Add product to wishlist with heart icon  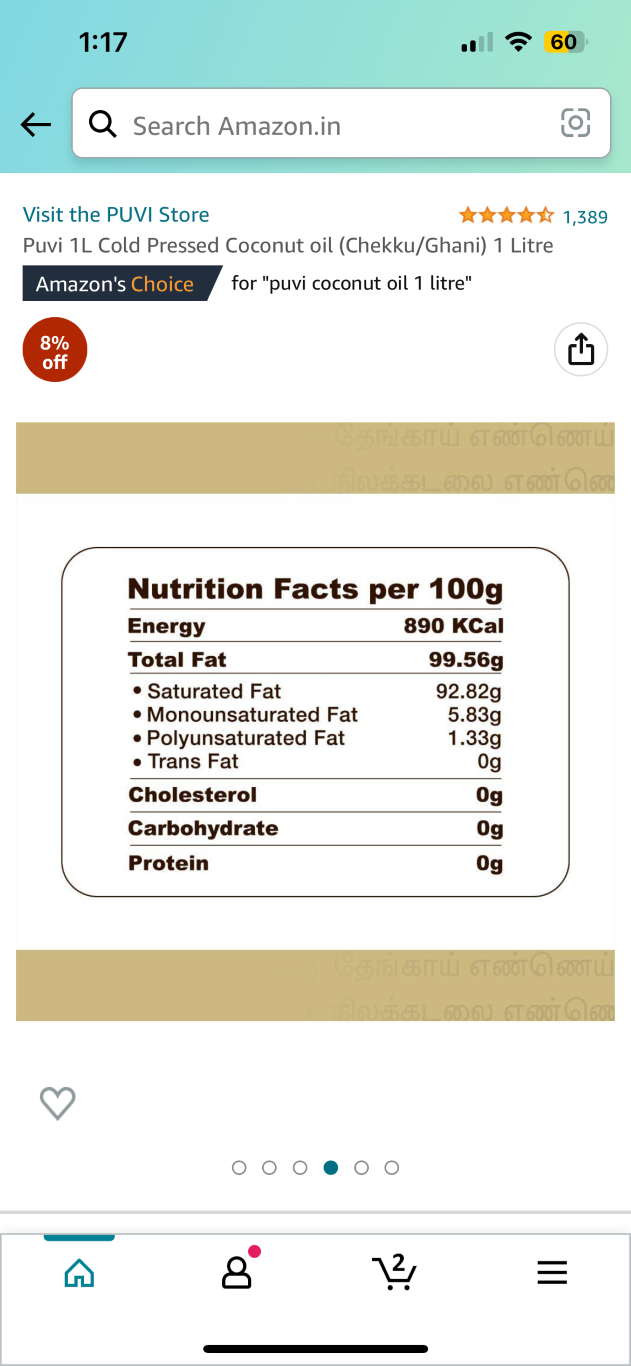[x=57, y=1103]
